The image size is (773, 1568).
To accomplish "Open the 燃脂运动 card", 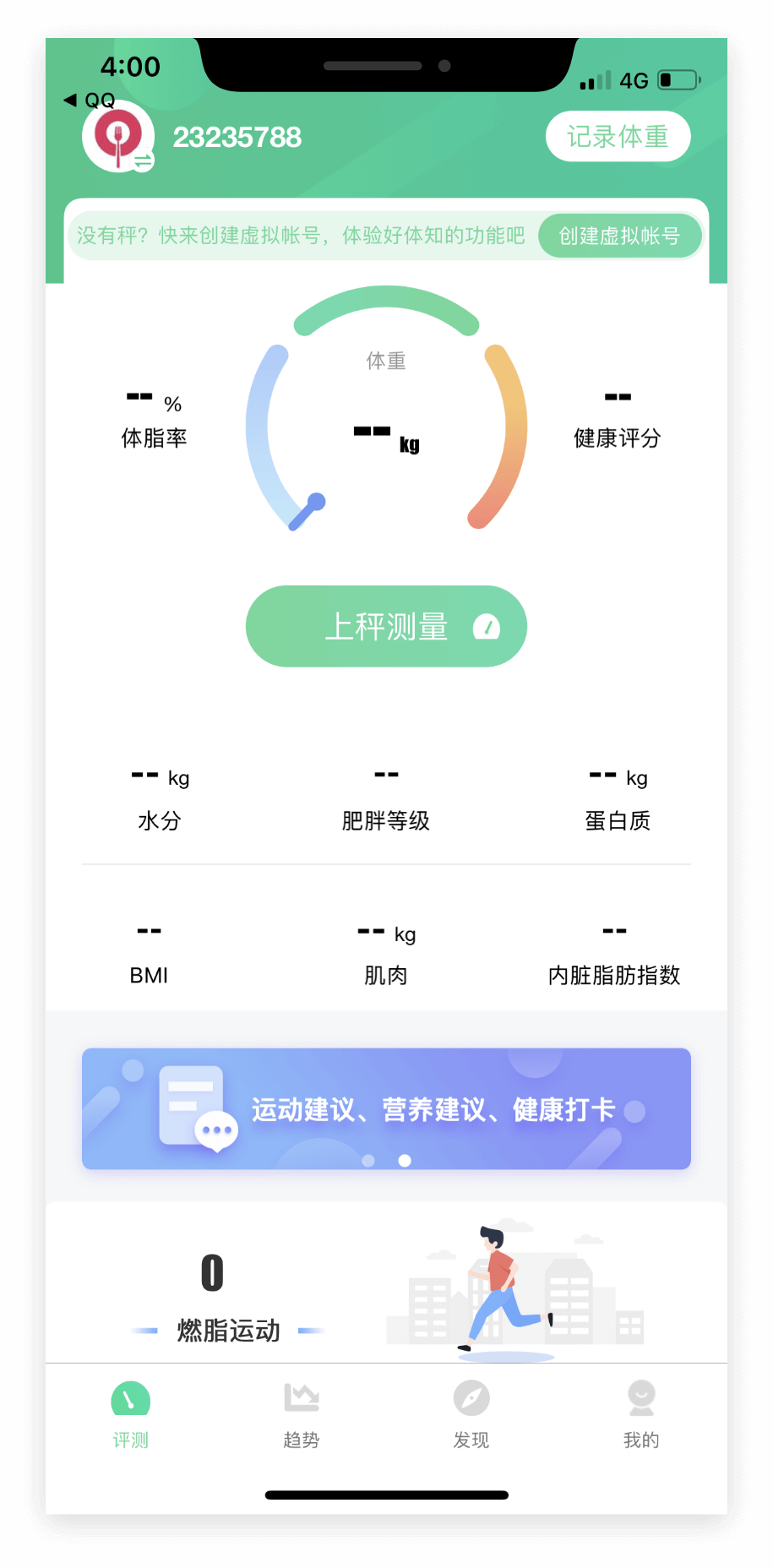I will tap(228, 1293).
